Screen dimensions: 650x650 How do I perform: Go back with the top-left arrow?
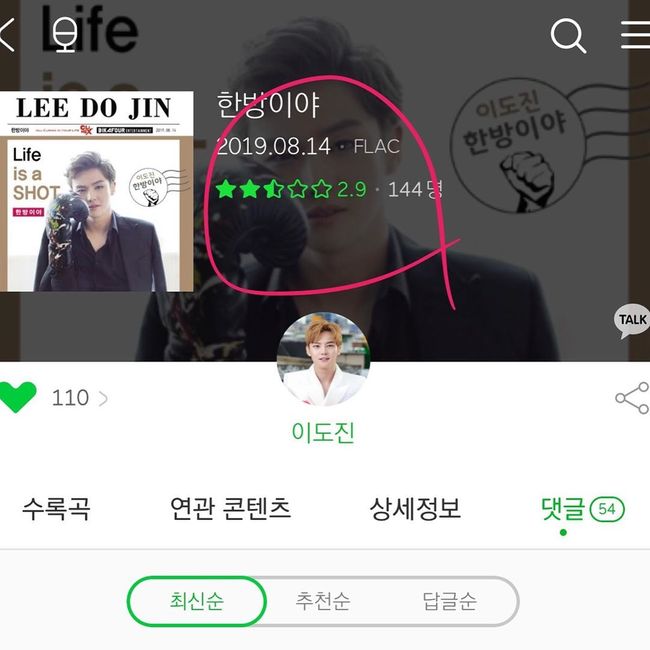(x=7, y=36)
